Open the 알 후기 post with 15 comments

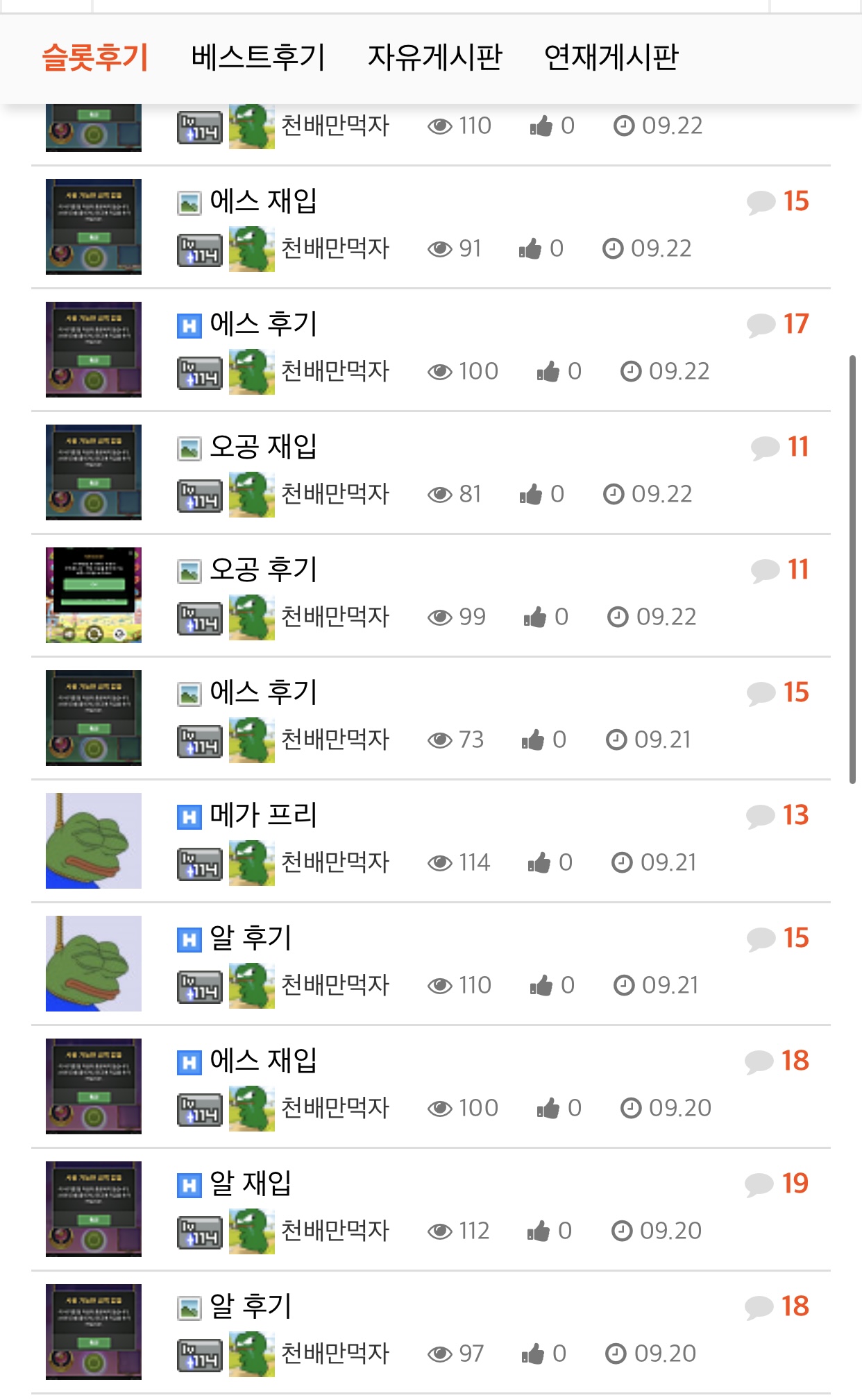[251, 938]
